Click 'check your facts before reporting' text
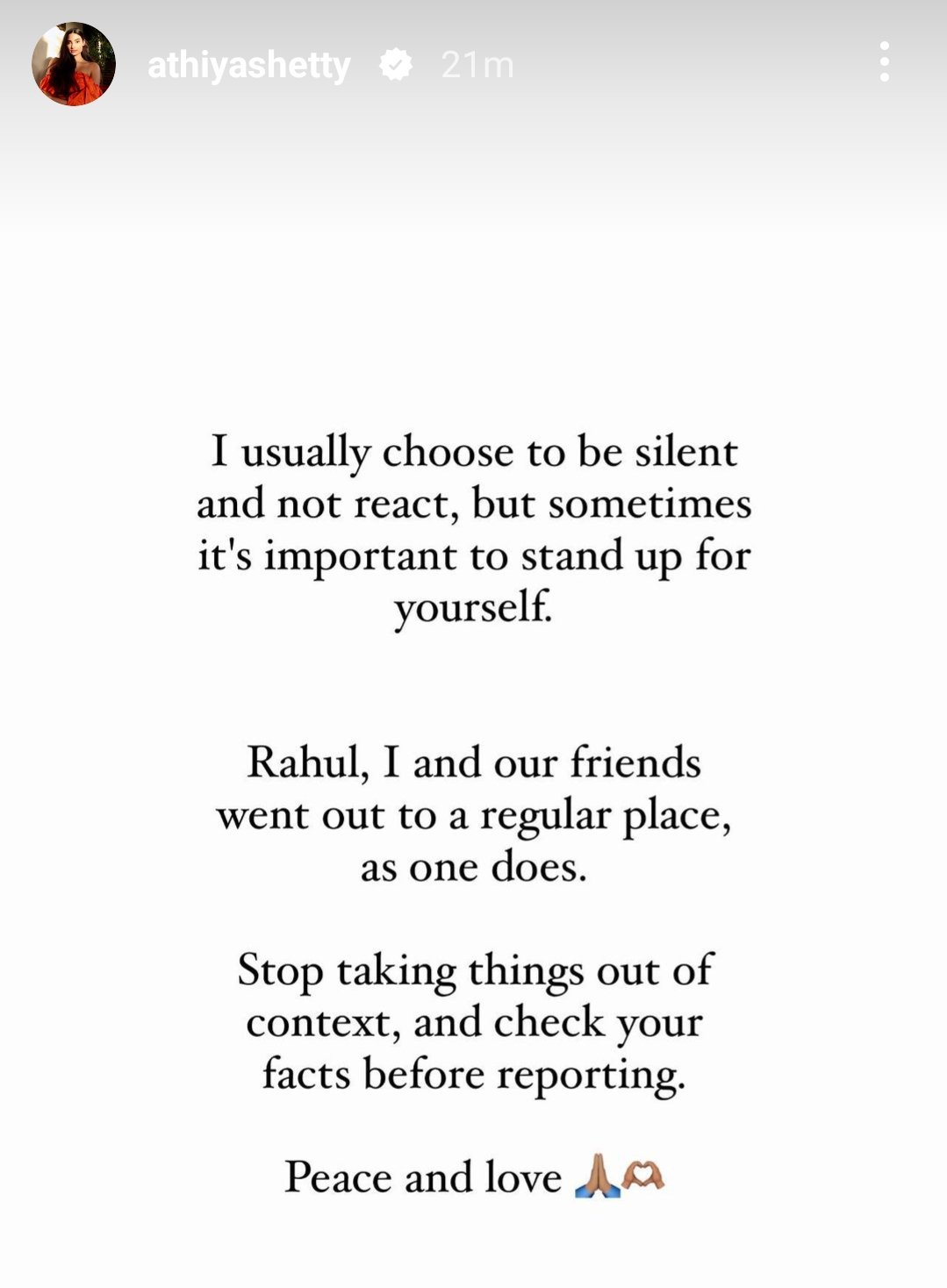The height and width of the screenshot is (1288, 947). click(x=474, y=1047)
